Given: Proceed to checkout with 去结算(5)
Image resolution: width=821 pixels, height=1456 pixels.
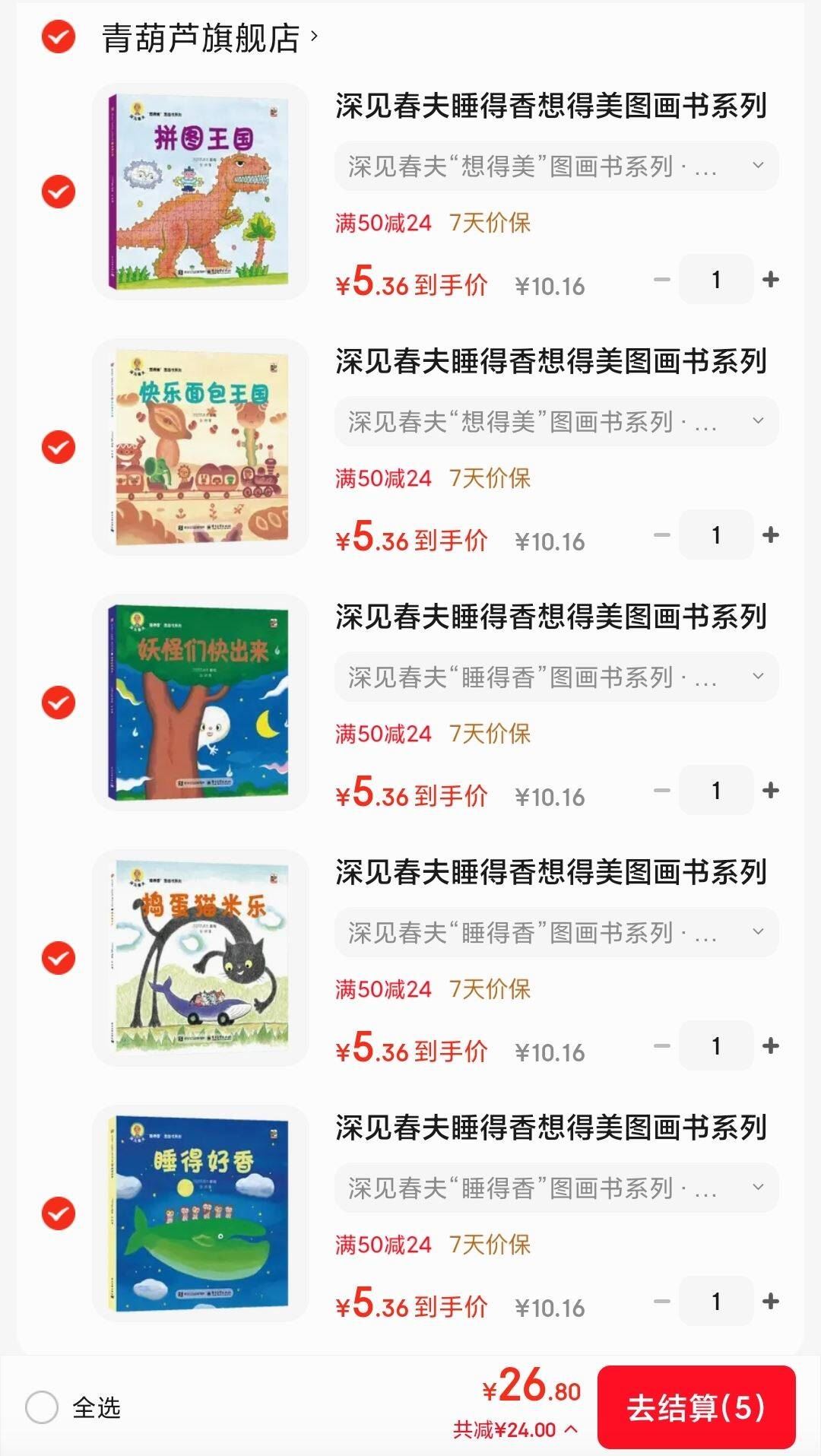Looking at the screenshot, I should [696, 1407].
